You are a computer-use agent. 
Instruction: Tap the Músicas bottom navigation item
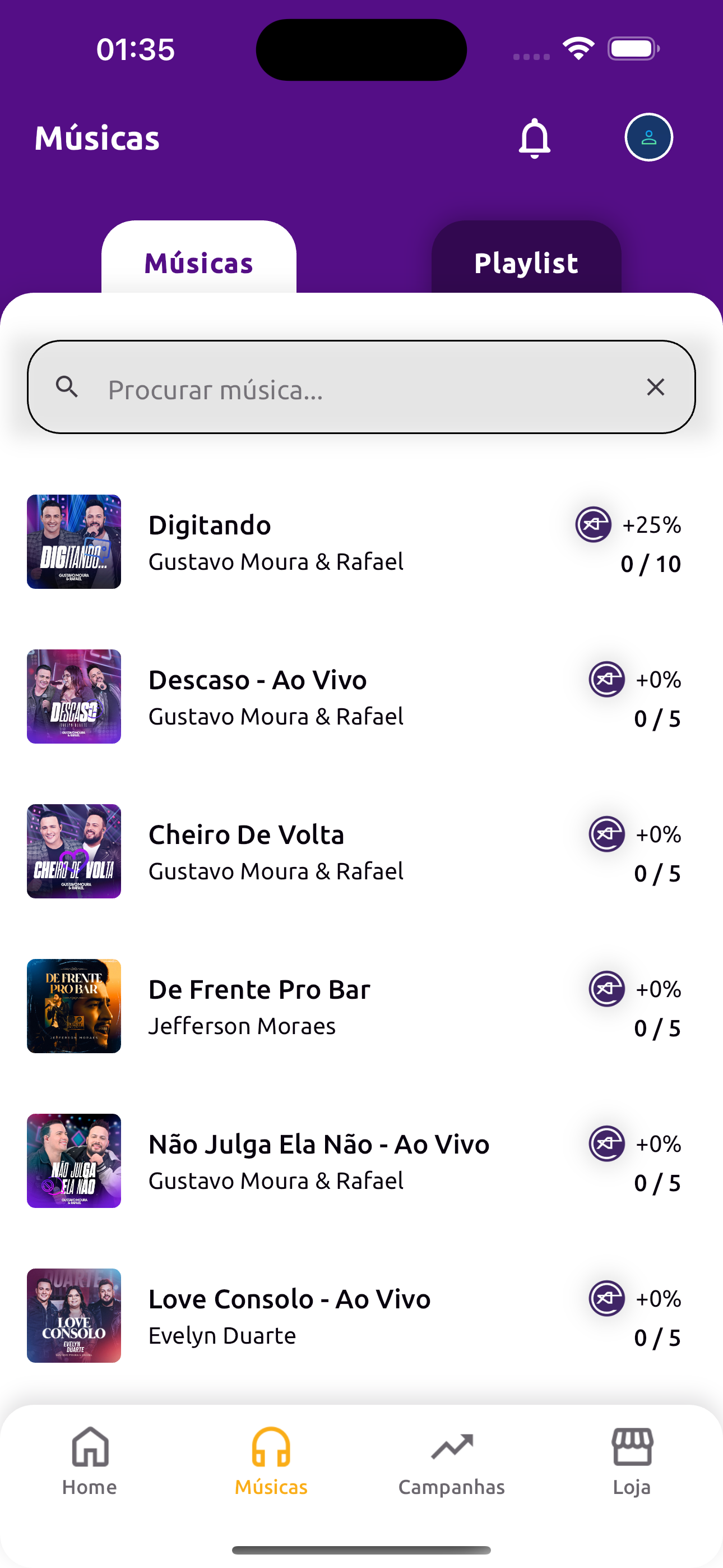[271, 1461]
